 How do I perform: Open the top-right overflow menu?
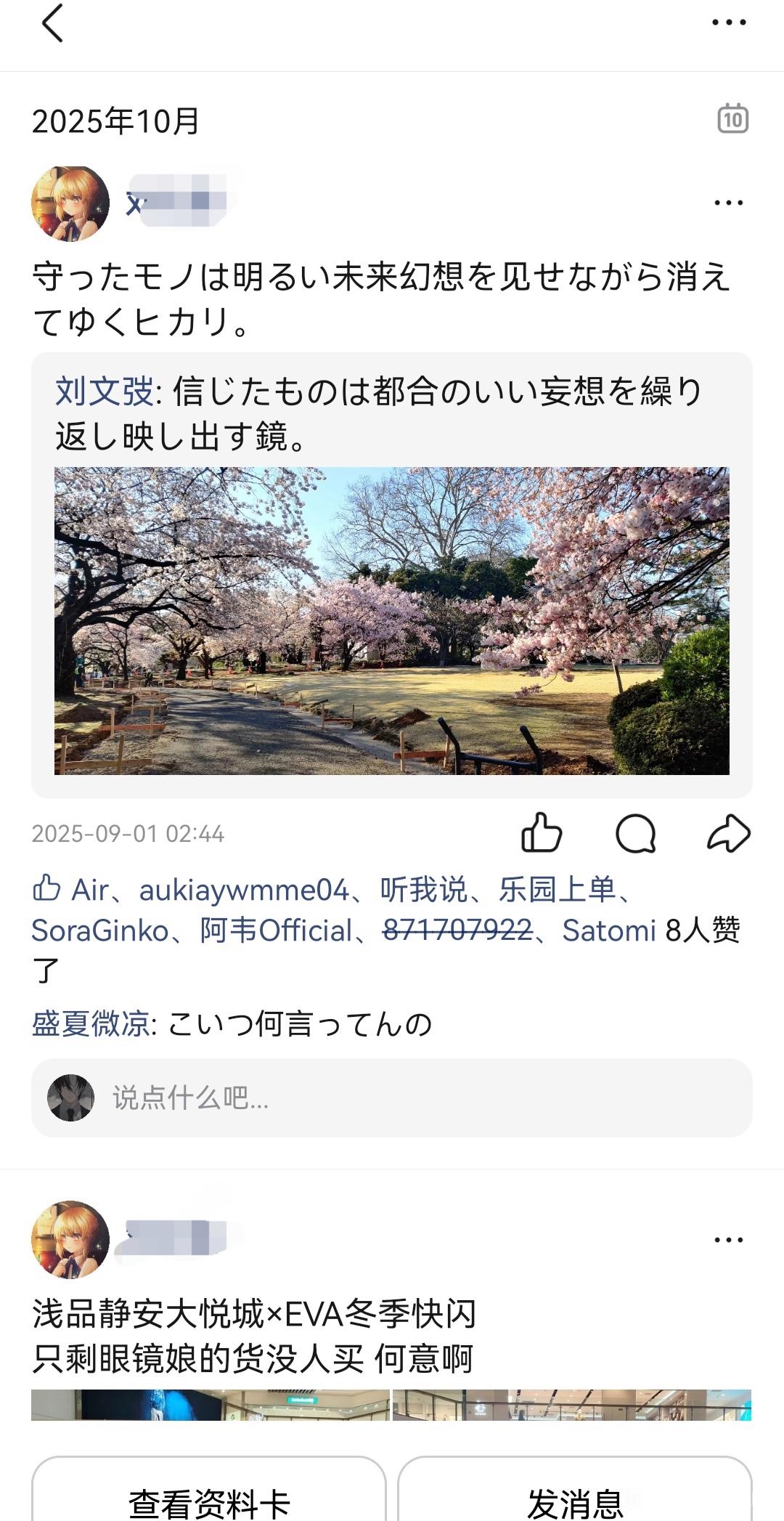728,23
